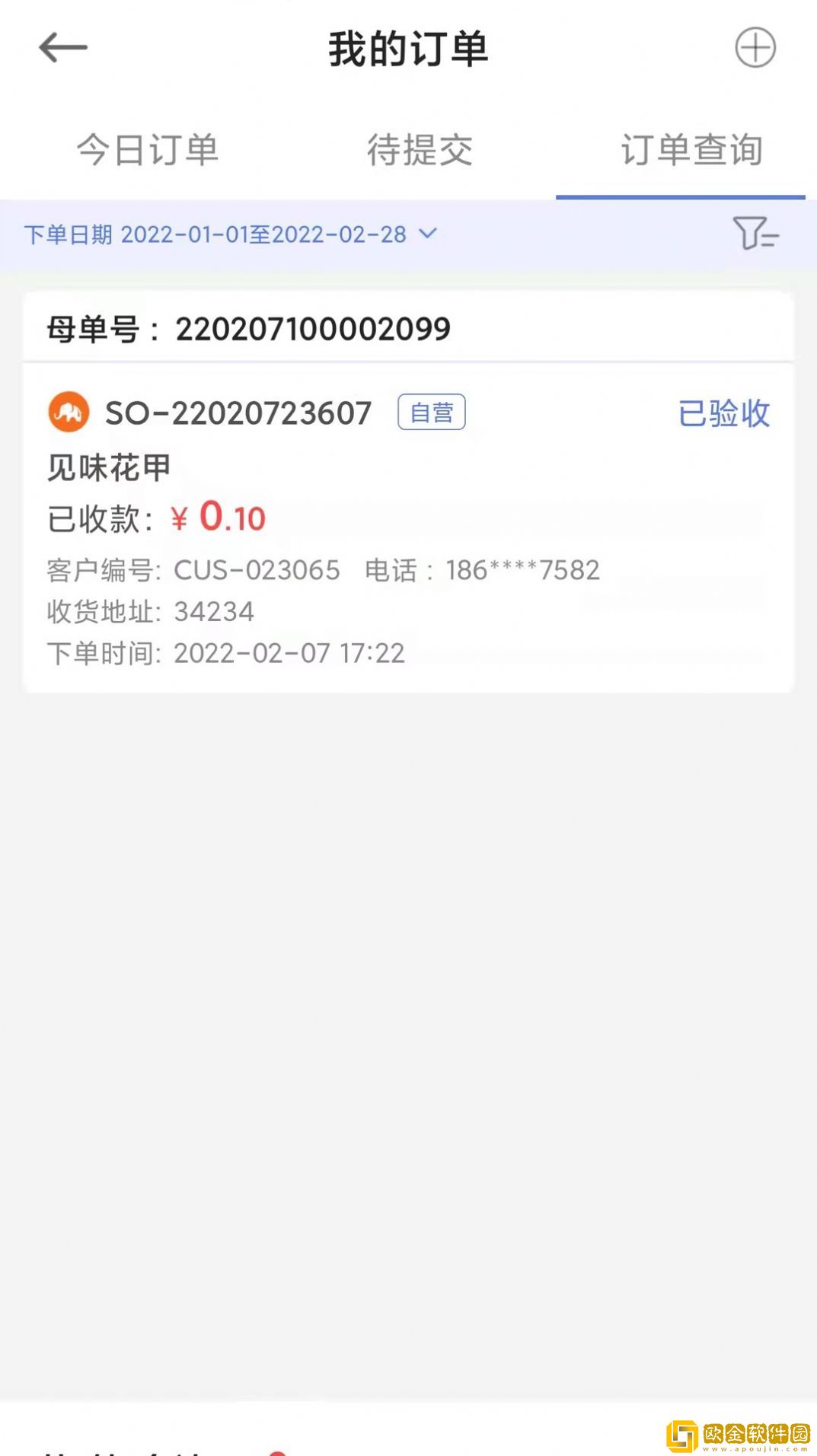Open the 待提交 tab
The height and width of the screenshot is (1456, 817).
click(420, 151)
